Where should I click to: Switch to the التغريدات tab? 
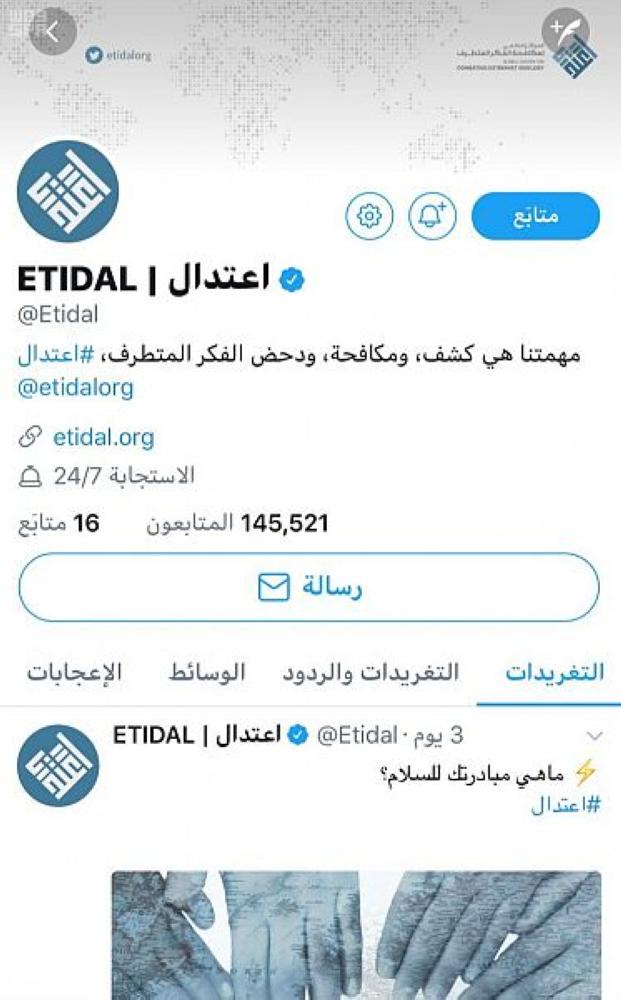[x=555, y=672]
